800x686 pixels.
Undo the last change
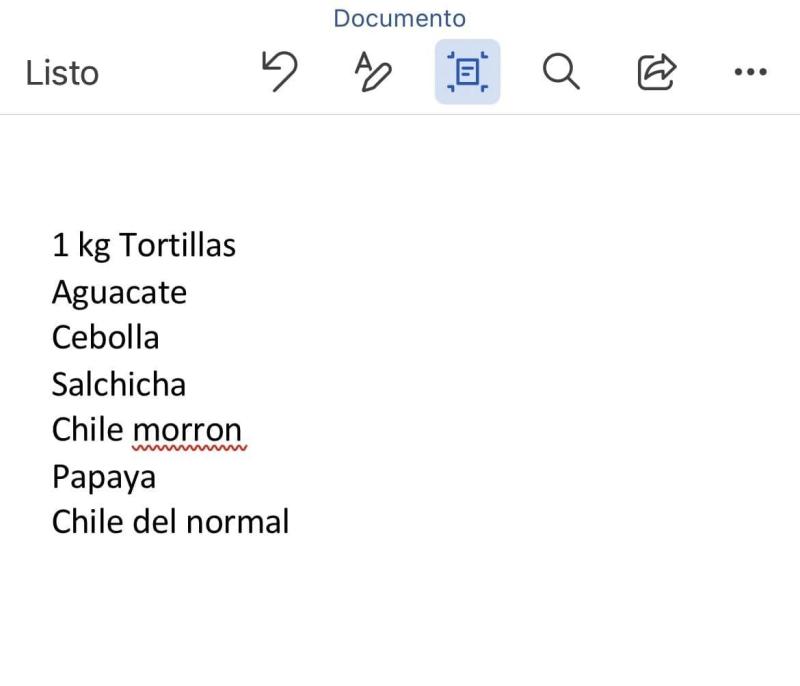[x=279, y=72]
